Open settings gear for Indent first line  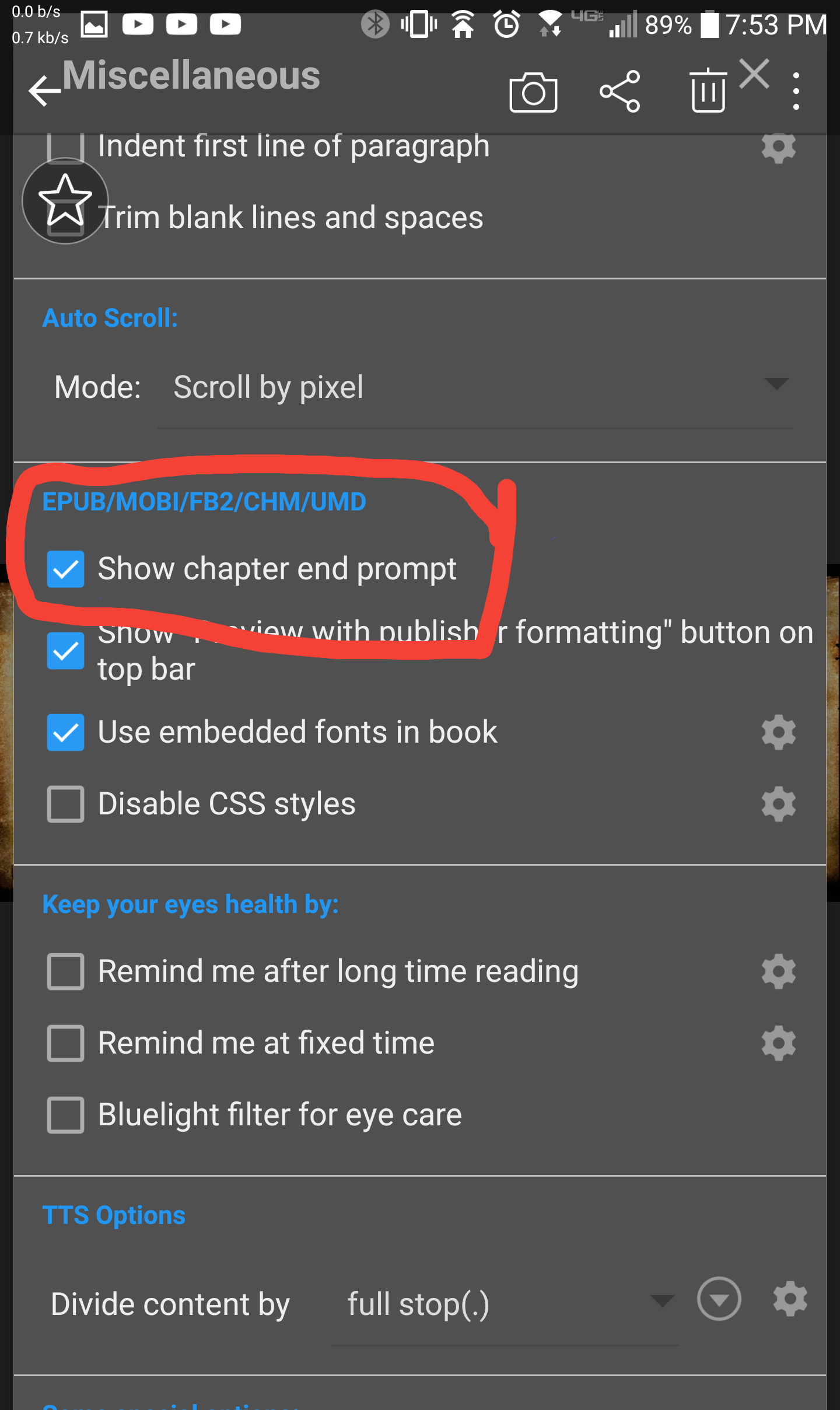[x=778, y=147]
